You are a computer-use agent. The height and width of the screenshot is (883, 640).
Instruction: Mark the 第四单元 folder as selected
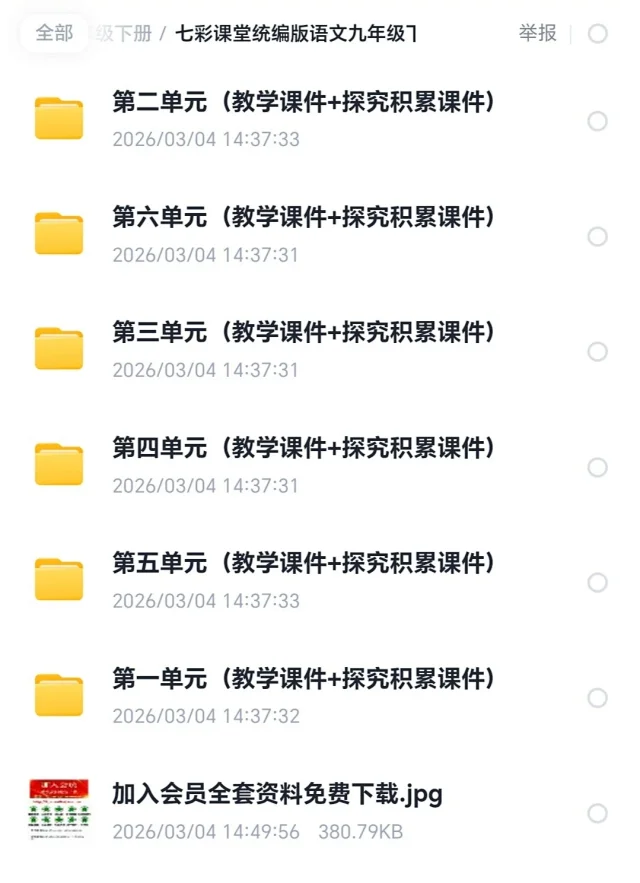pyautogui.click(x=597, y=468)
